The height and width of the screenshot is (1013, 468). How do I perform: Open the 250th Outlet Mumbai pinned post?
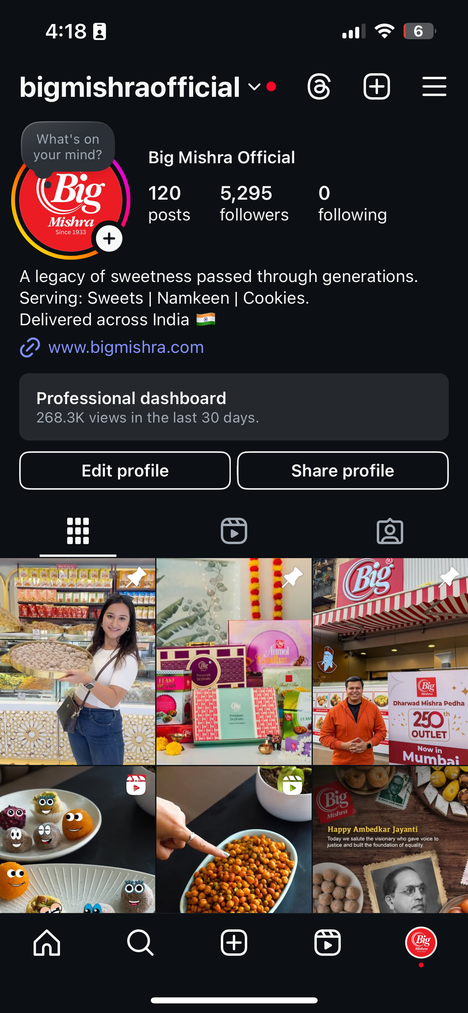pyautogui.click(x=390, y=662)
